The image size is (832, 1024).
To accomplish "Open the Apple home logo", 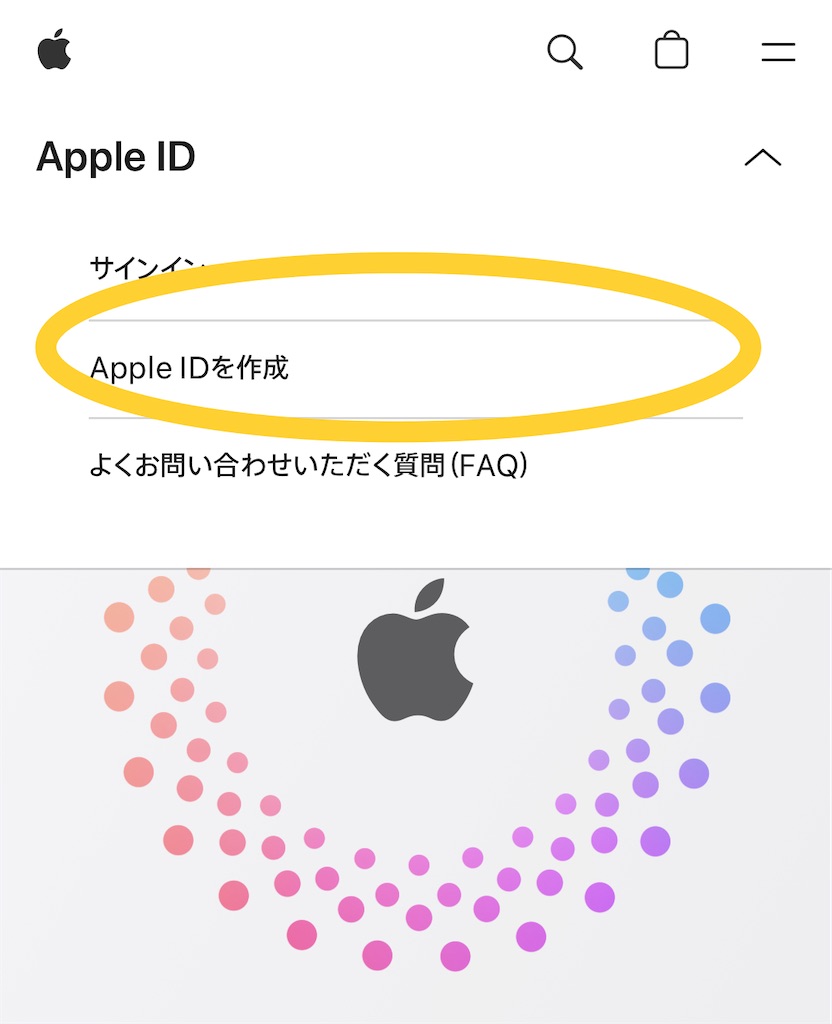I will [x=54, y=50].
